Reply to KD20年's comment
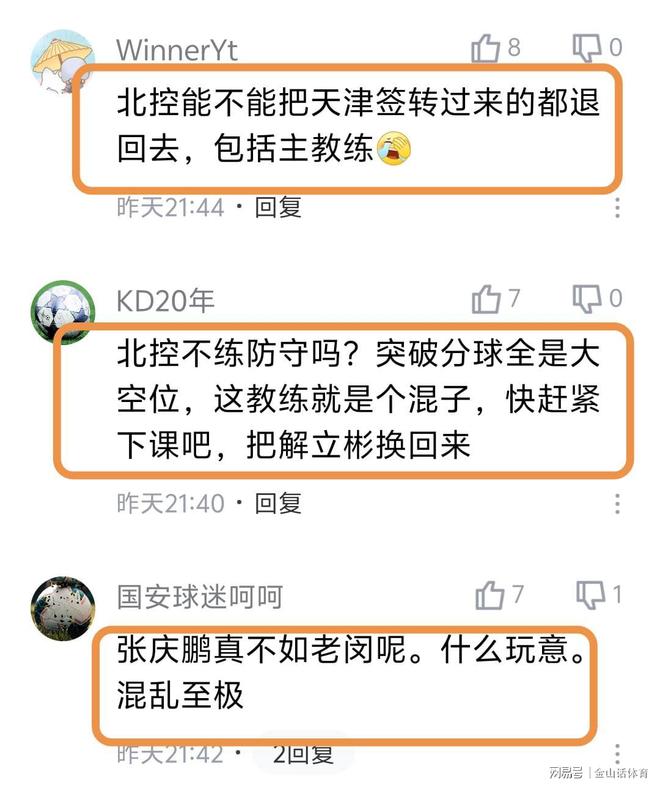660x785 pixels. 278,502
